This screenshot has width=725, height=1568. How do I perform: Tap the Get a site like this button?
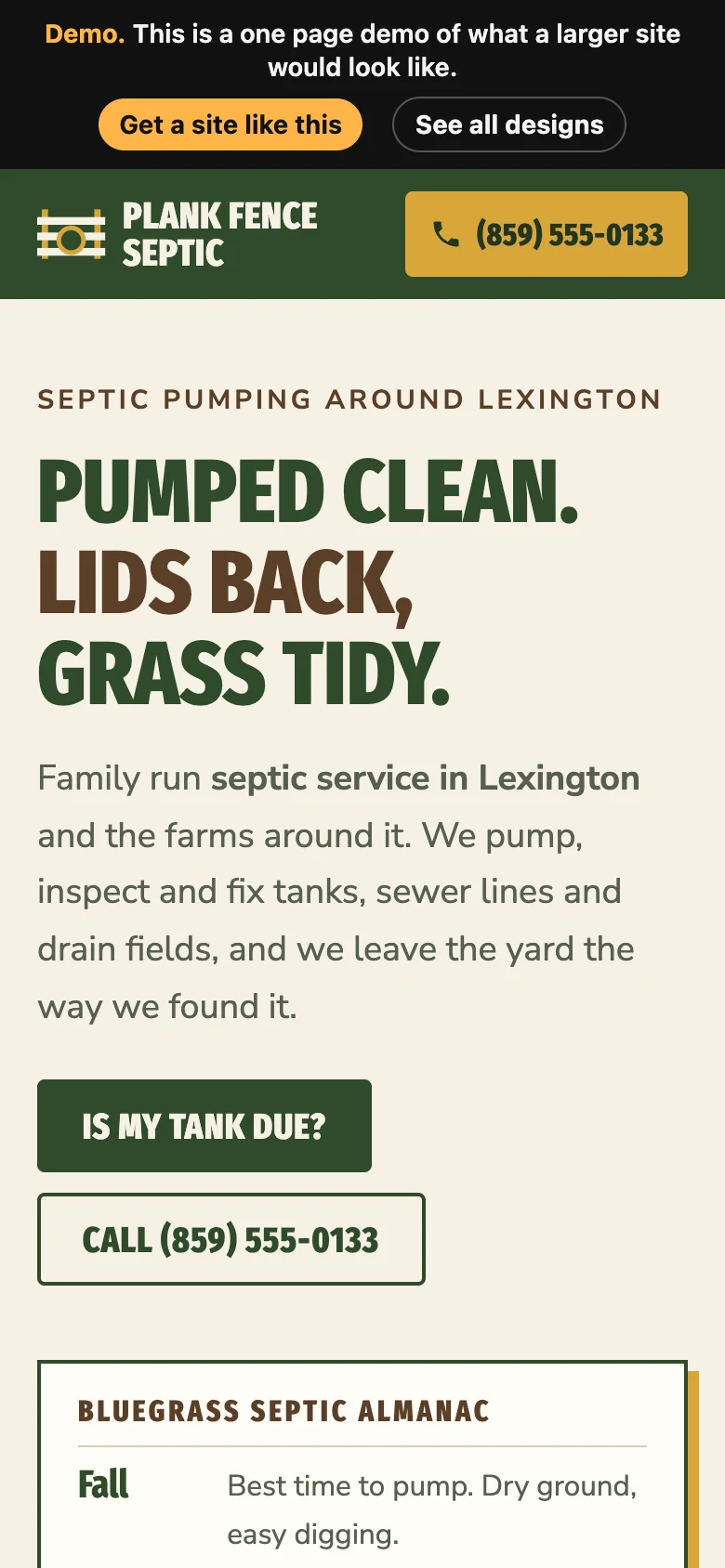231,124
